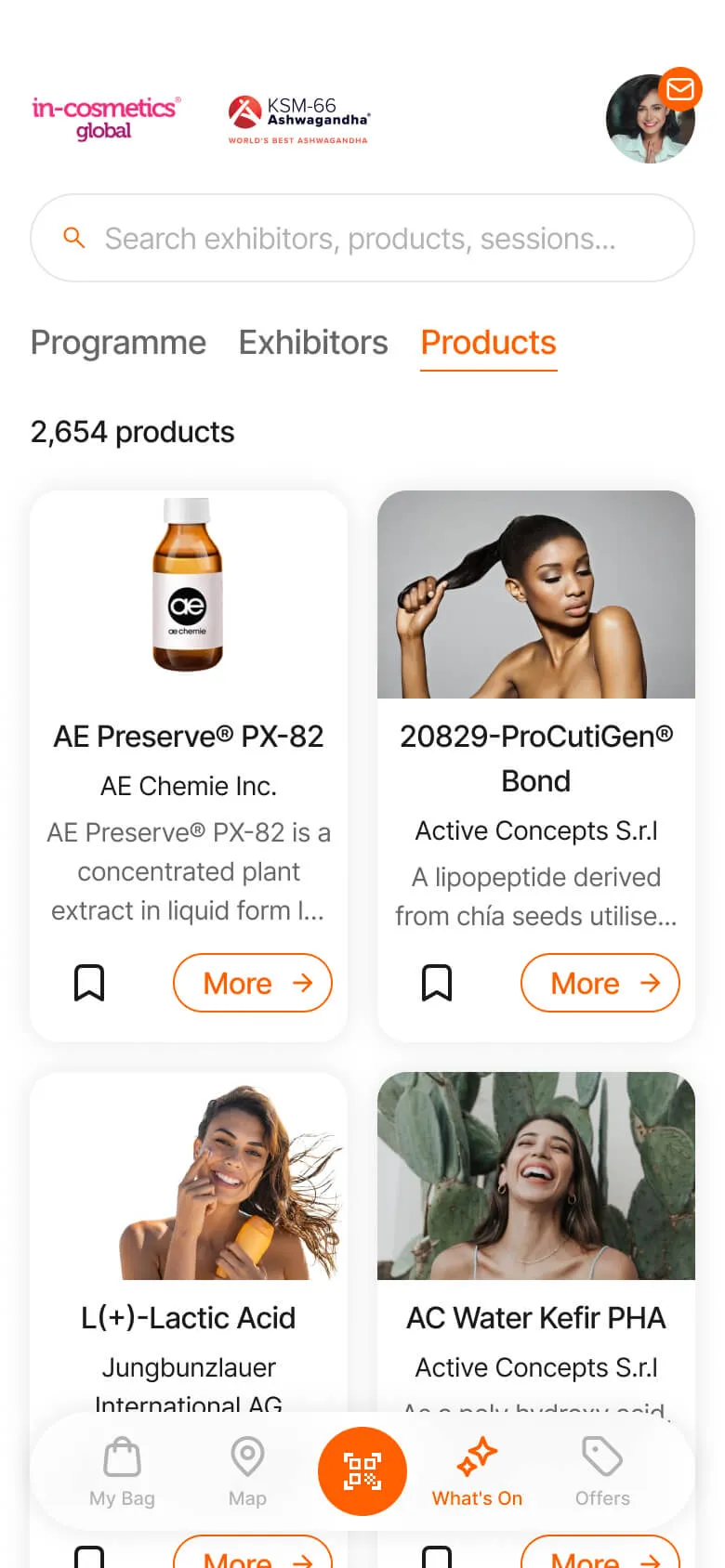The width and height of the screenshot is (725, 1568).
Task: Bookmark the ProCutiGen Bond product
Action: point(438,982)
